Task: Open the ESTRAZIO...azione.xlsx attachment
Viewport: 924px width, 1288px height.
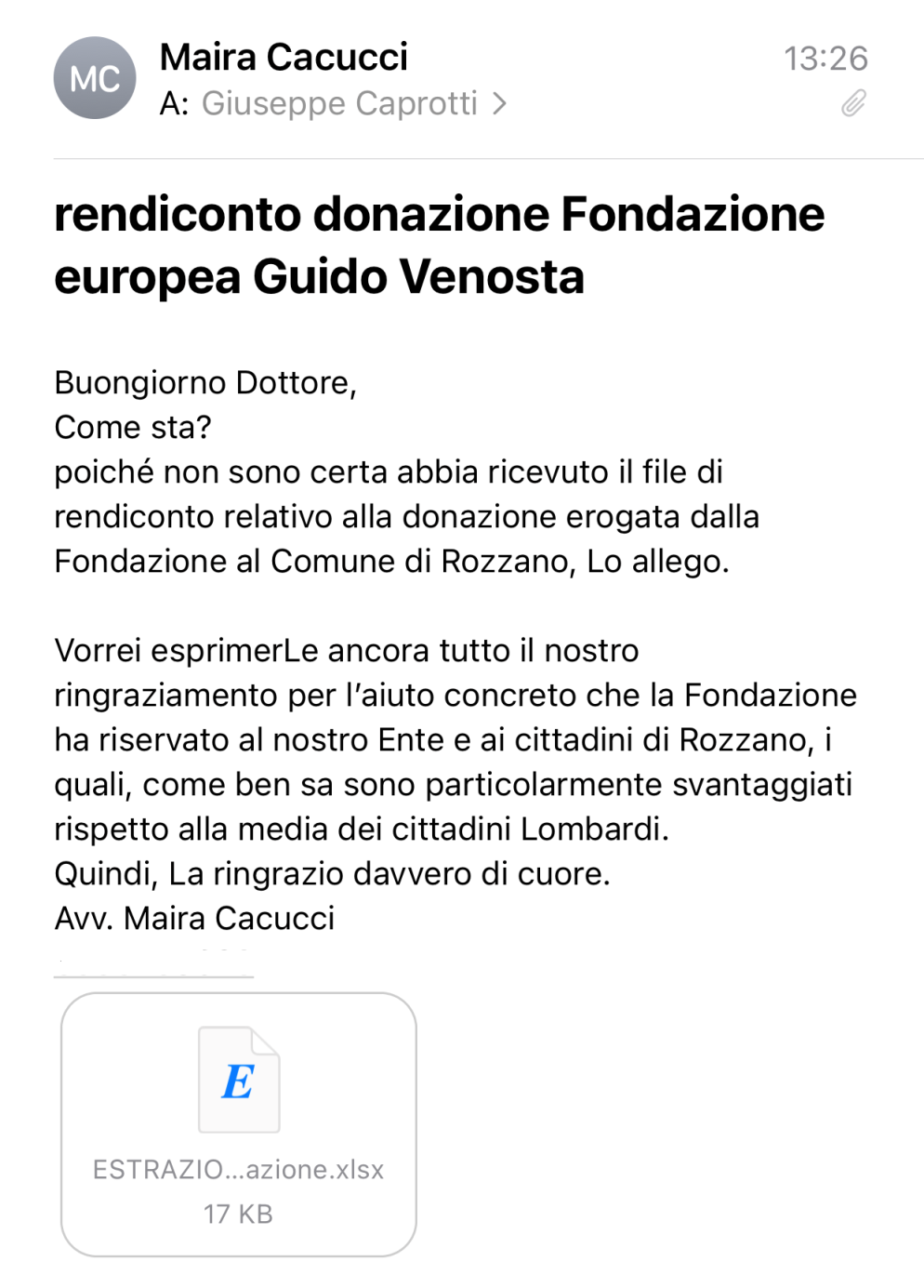Action: click(238, 1123)
